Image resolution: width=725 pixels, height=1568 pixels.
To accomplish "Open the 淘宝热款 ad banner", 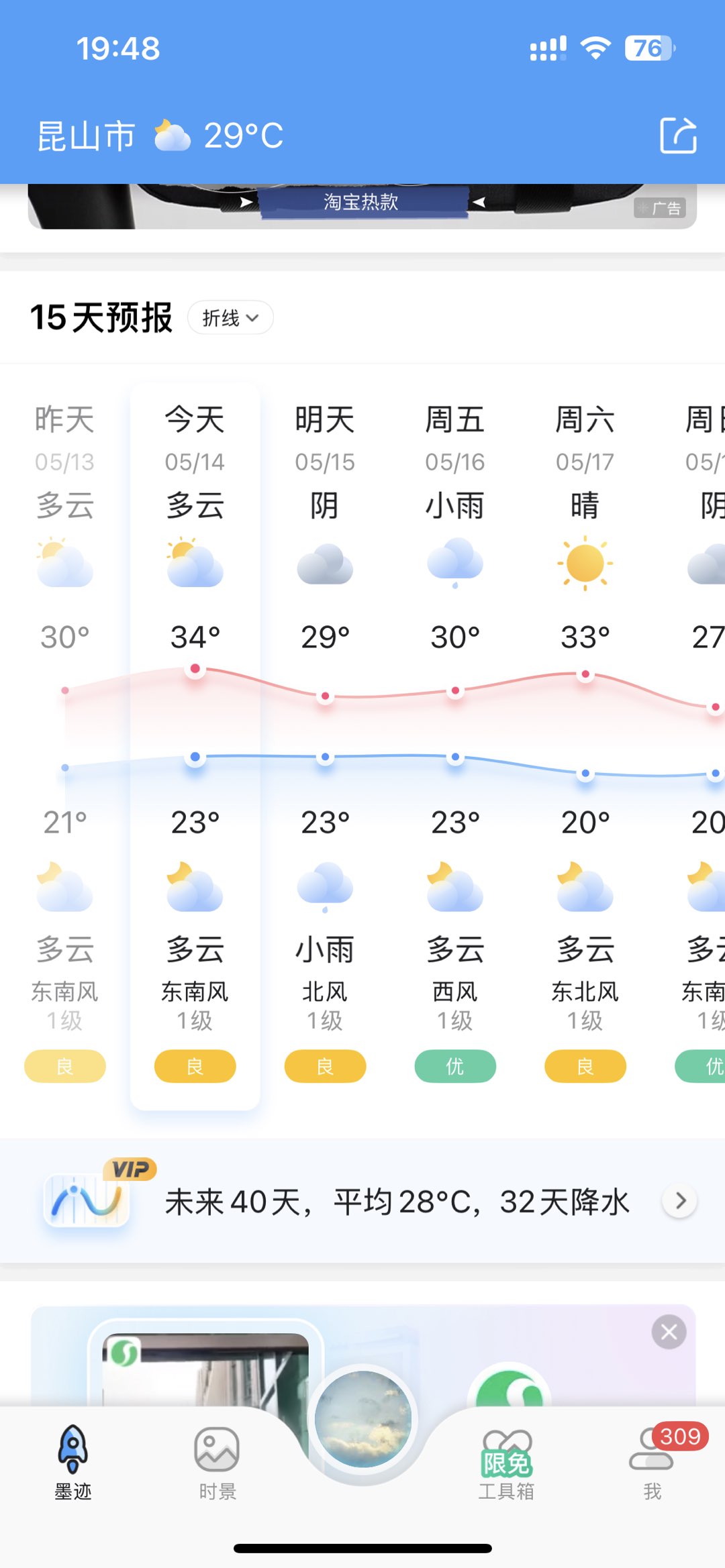I will click(x=362, y=203).
